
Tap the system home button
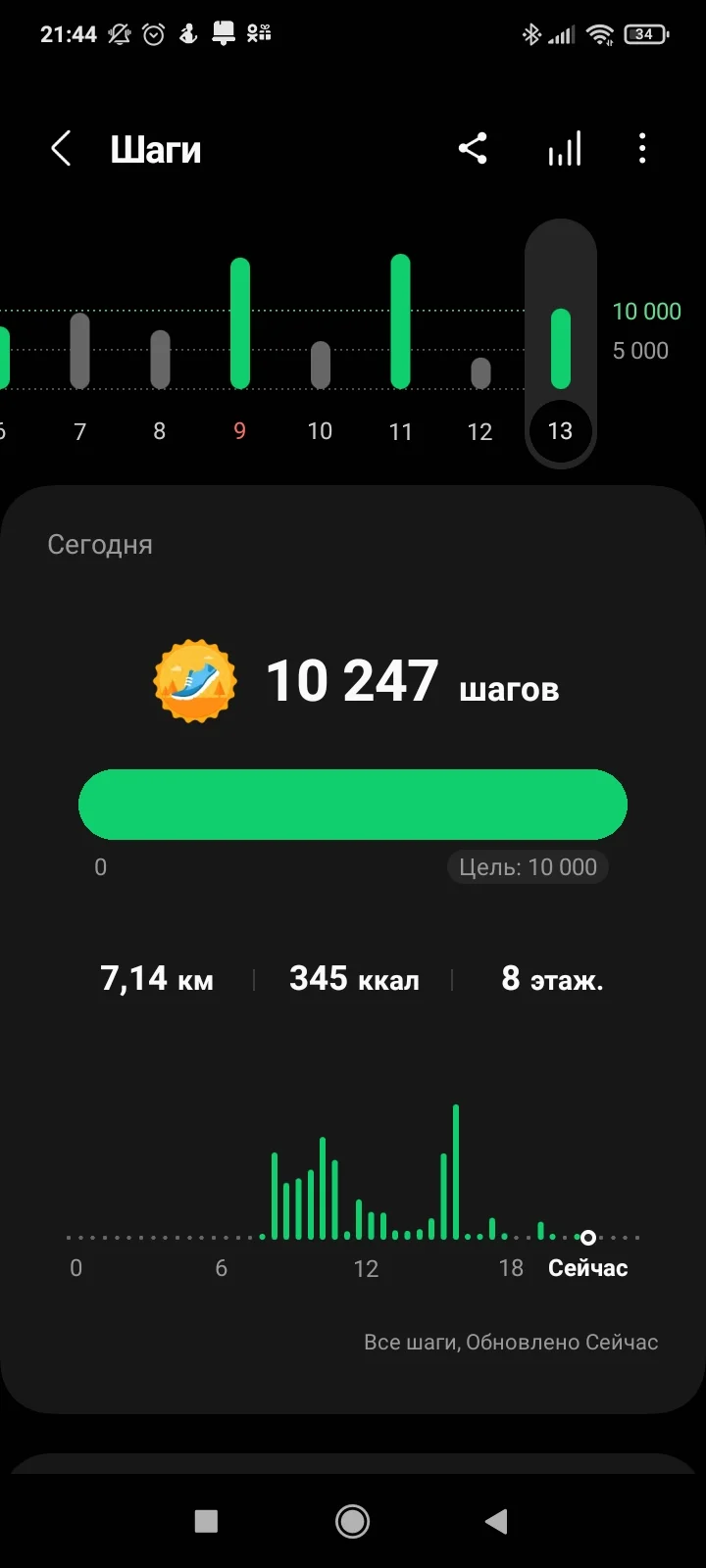click(352, 1521)
